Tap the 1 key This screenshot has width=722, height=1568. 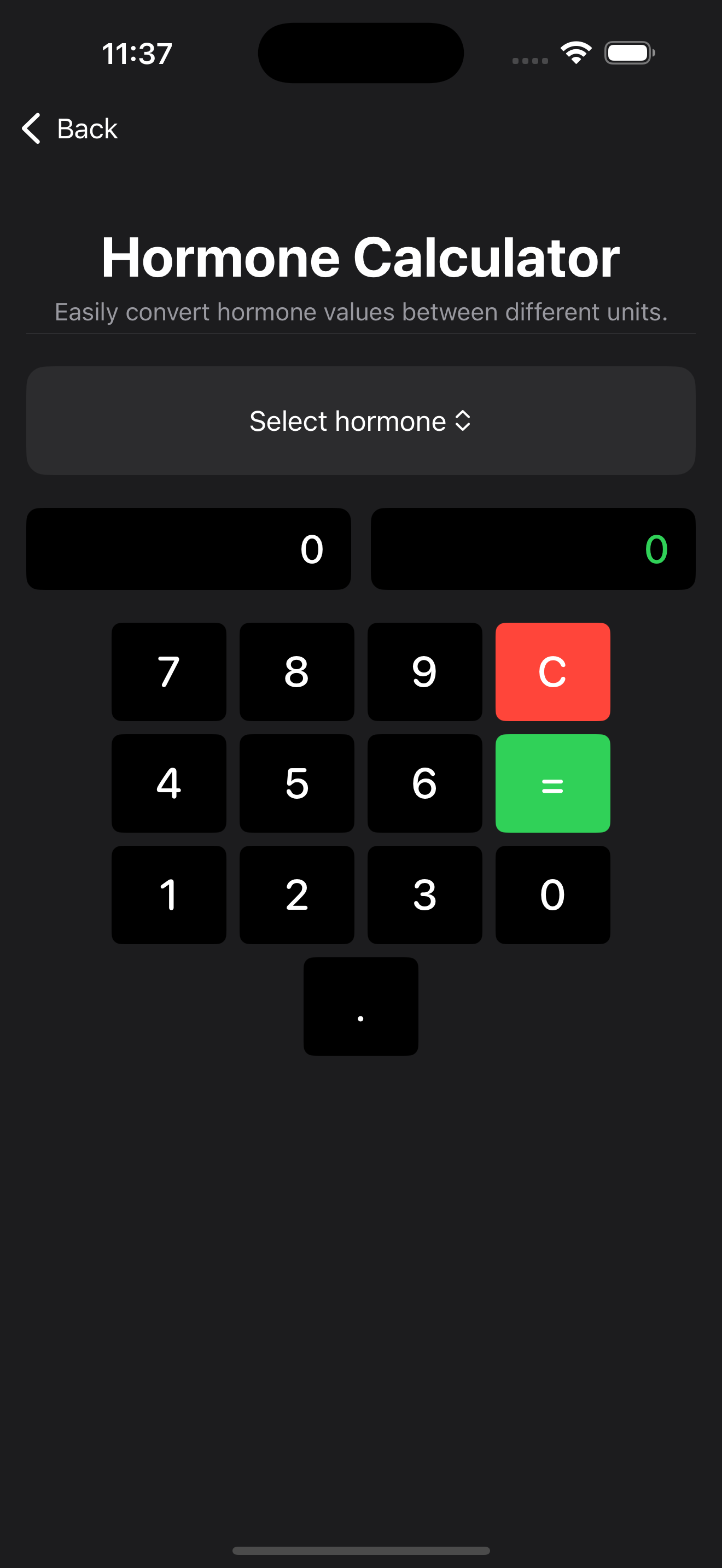(x=168, y=894)
